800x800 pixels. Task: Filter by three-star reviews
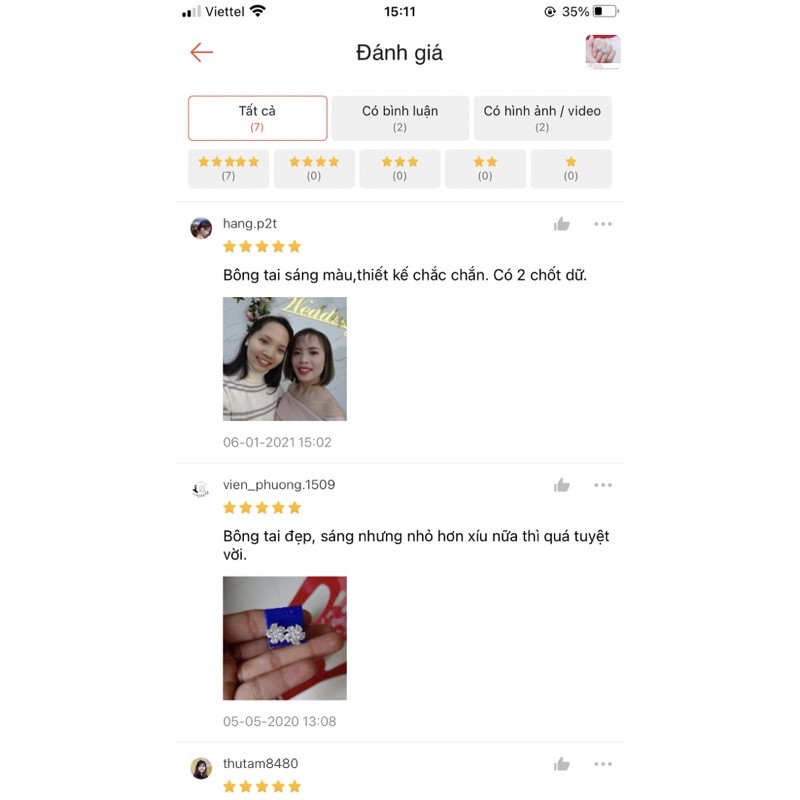tap(399, 168)
